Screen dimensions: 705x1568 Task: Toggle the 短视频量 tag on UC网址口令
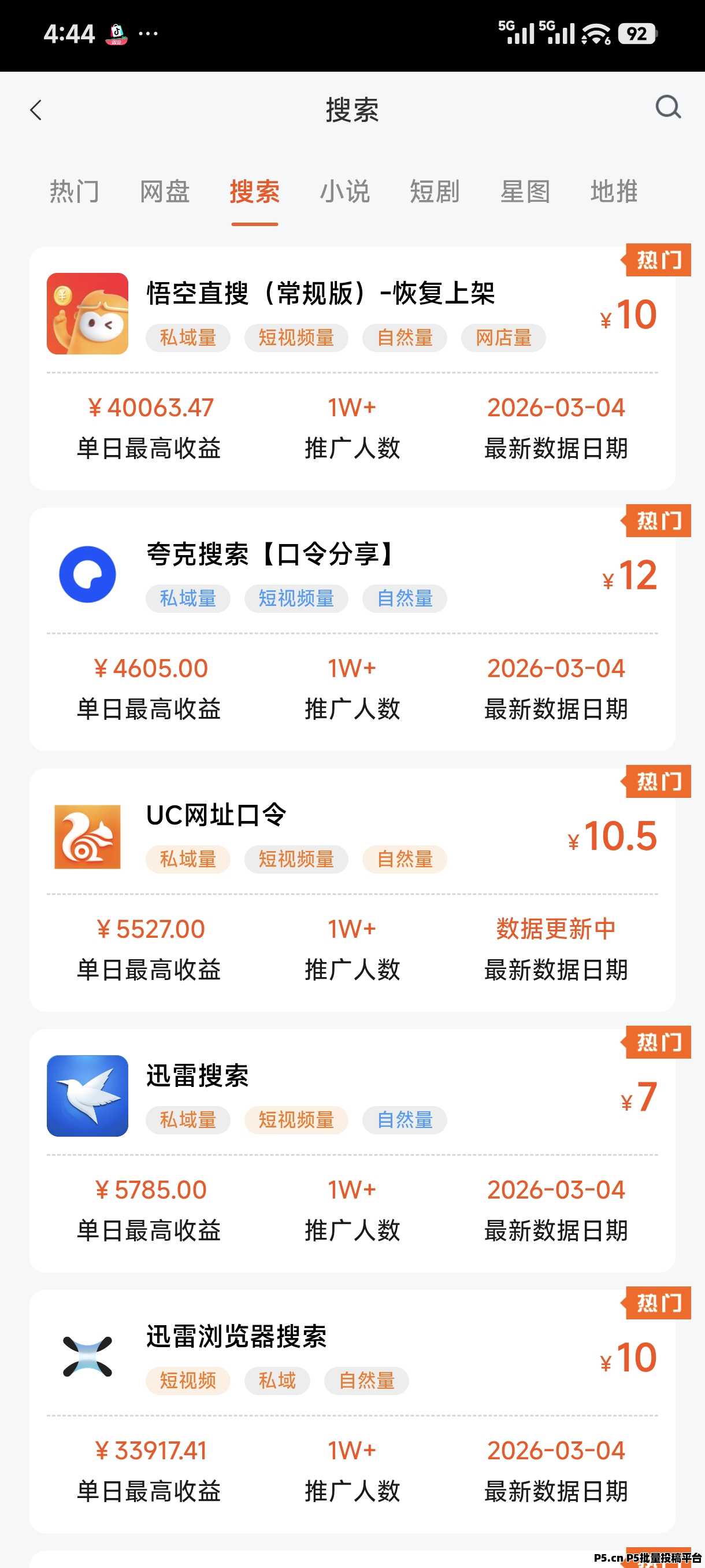(296, 860)
